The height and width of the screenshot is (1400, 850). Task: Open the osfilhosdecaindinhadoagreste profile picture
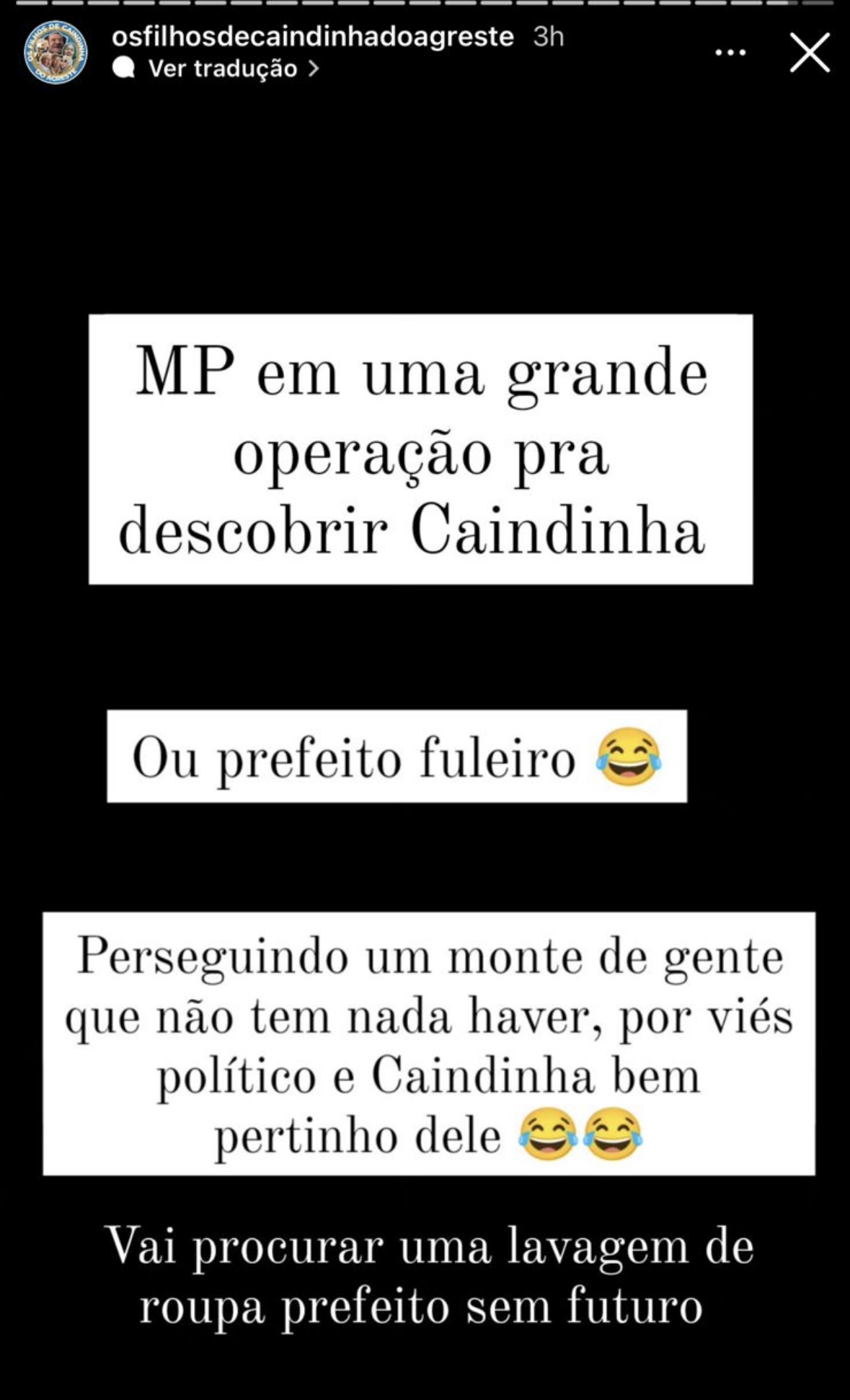tap(56, 53)
